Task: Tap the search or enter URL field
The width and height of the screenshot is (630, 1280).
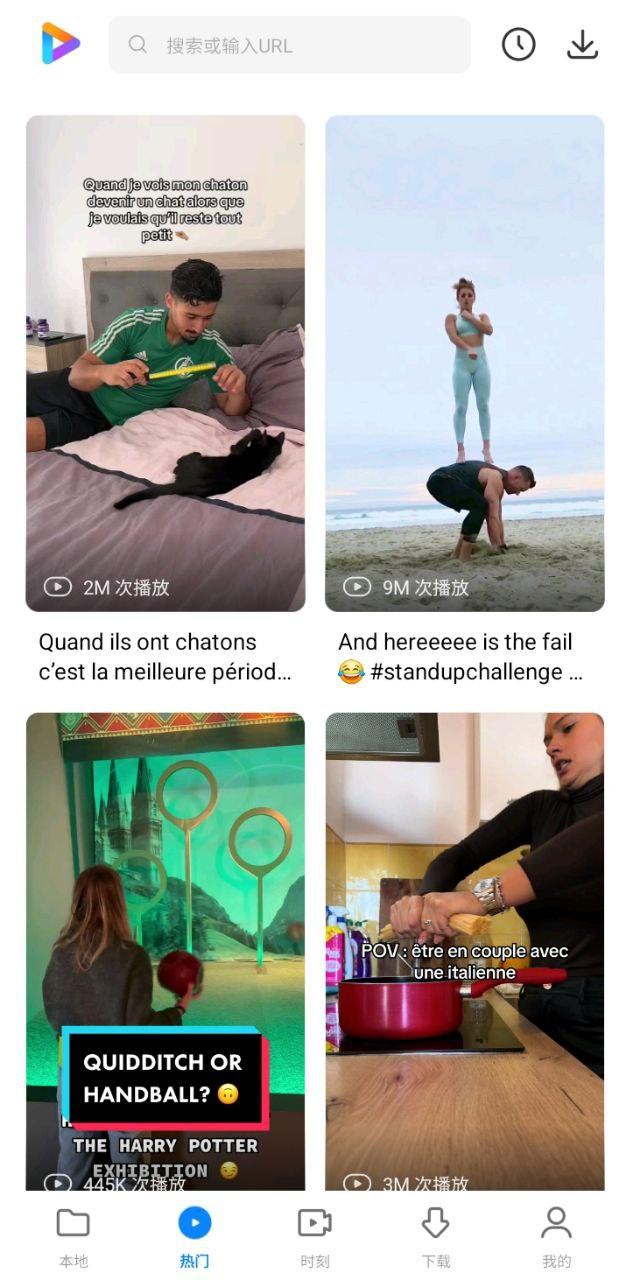Action: coord(290,45)
